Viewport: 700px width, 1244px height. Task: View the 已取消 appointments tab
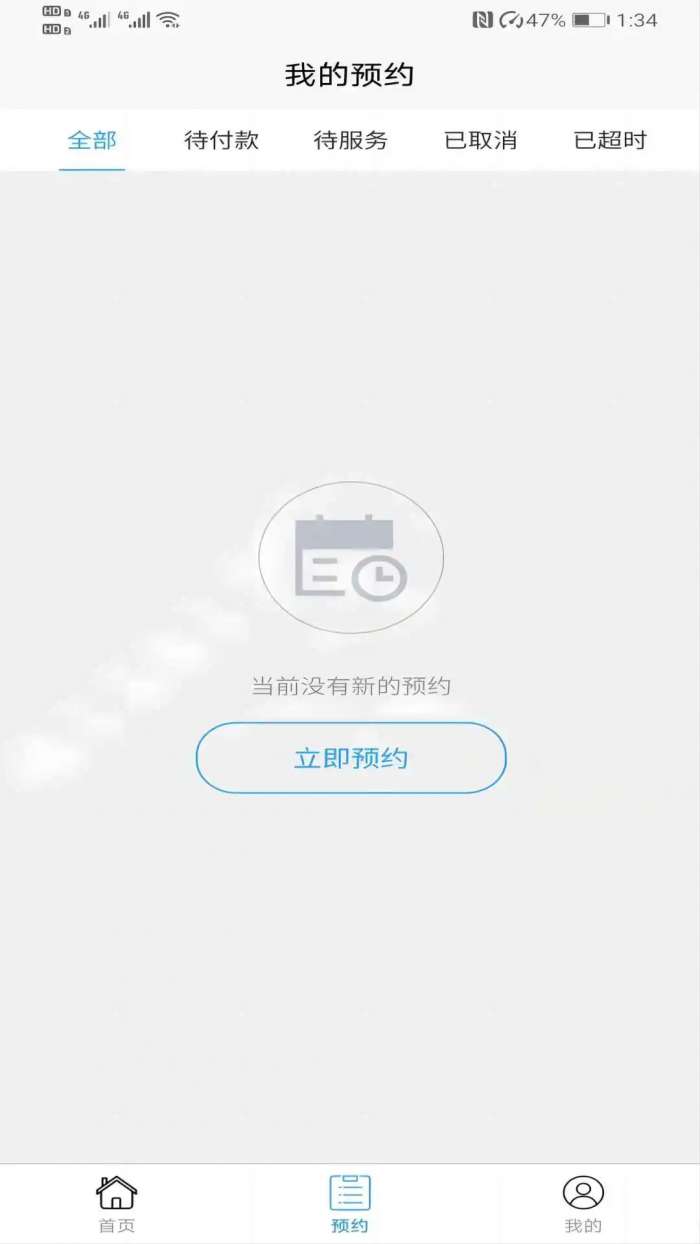[x=480, y=140]
